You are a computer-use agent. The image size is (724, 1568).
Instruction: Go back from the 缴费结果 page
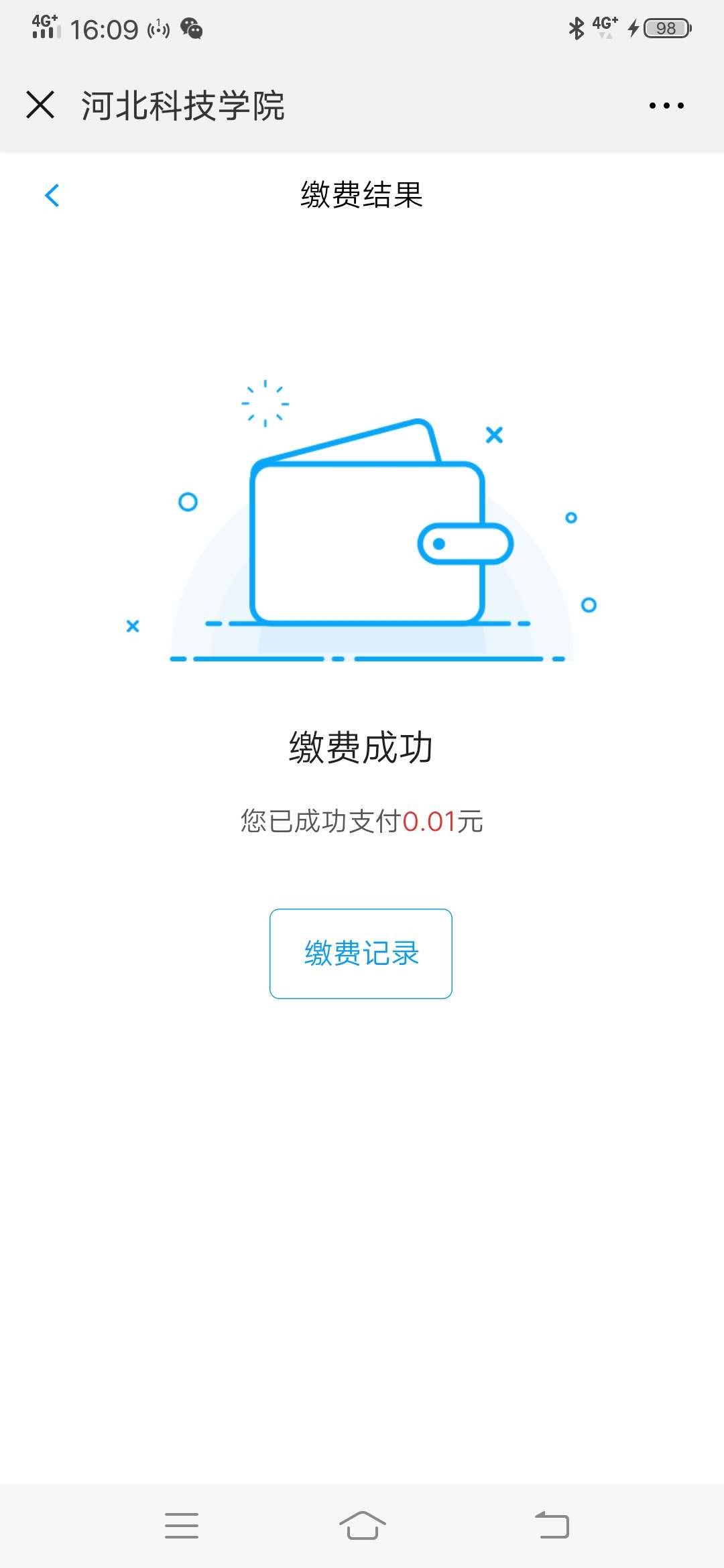pos(52,195)
